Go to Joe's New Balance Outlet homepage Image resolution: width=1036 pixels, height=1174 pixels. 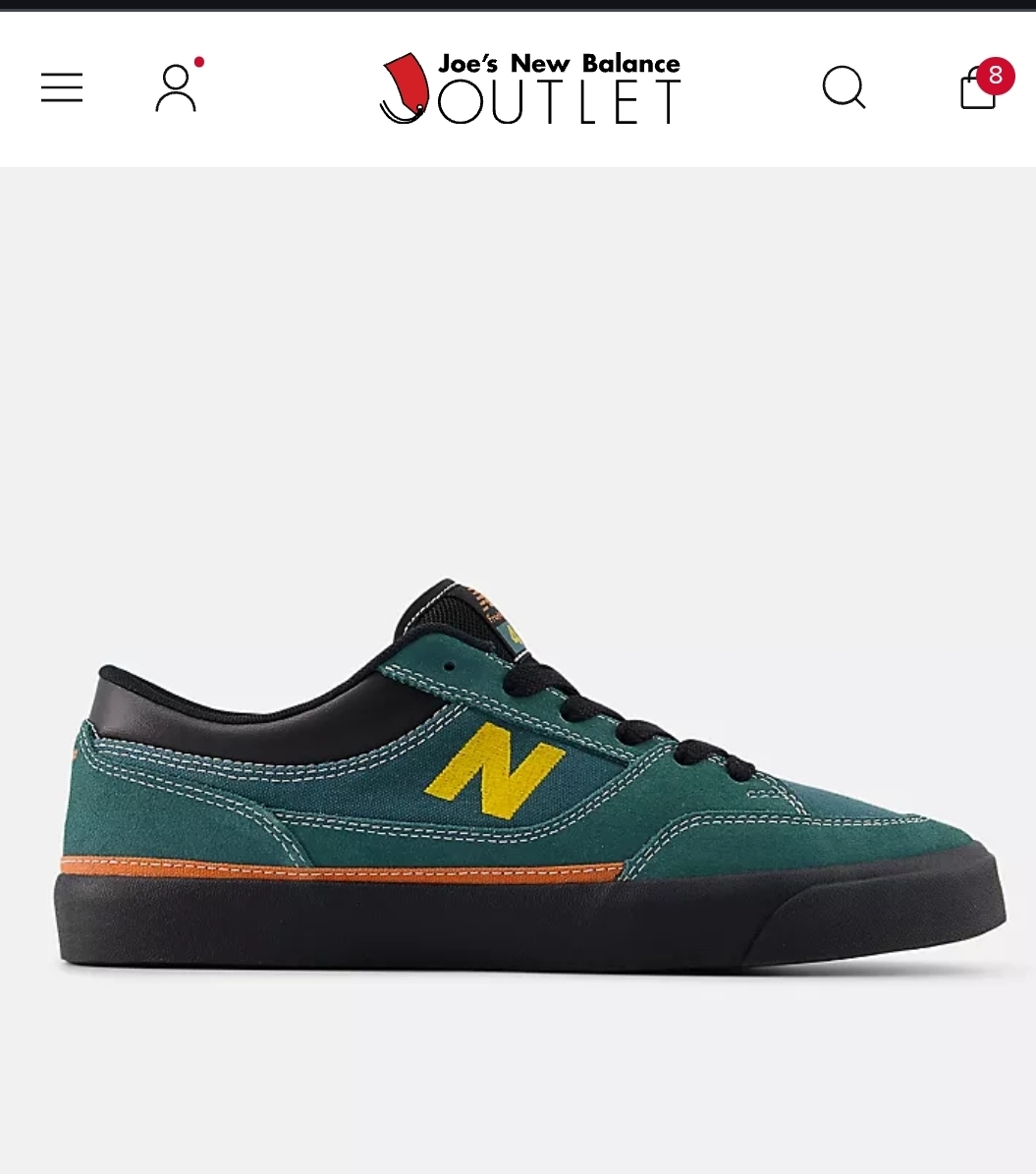pos(530,88)
